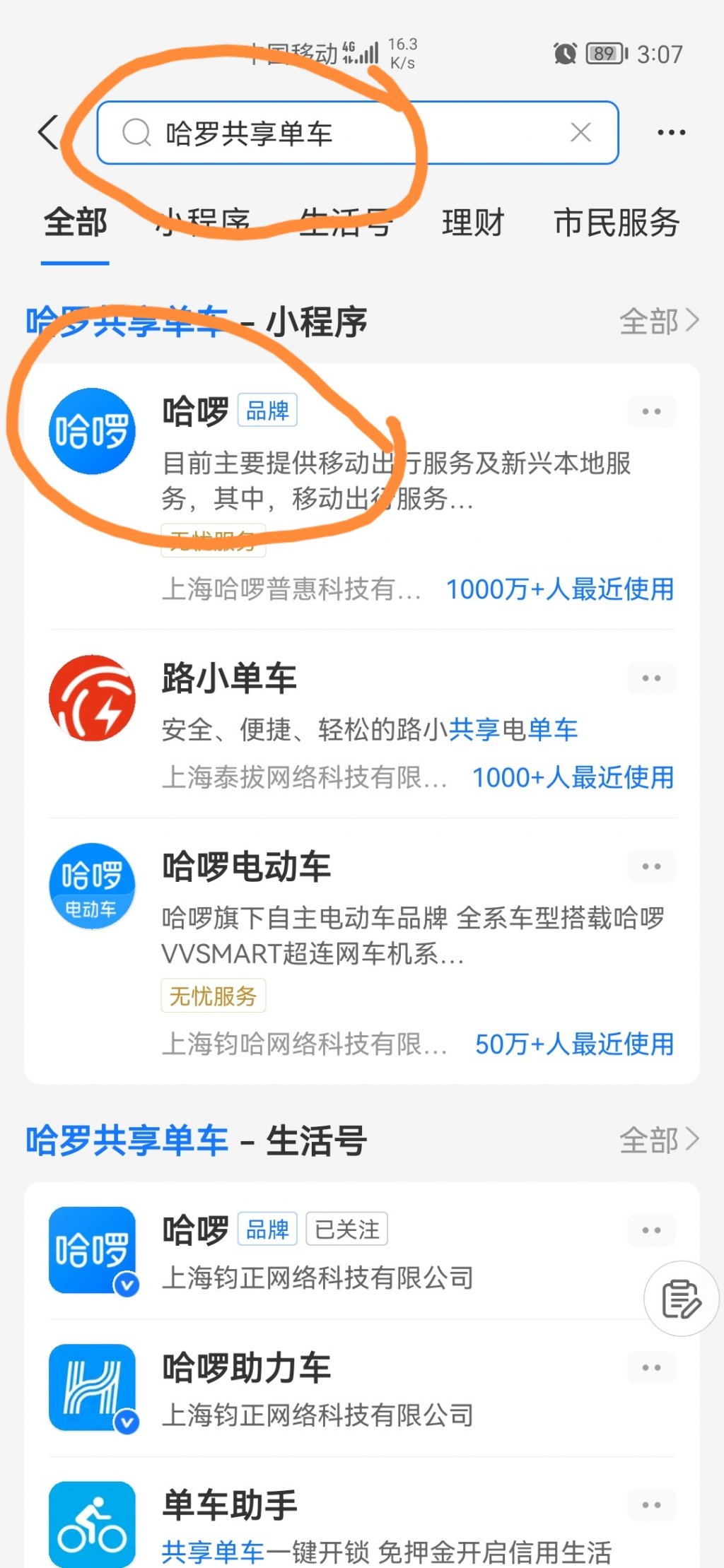Switch to the 市民服务 tab

[617, 223]
